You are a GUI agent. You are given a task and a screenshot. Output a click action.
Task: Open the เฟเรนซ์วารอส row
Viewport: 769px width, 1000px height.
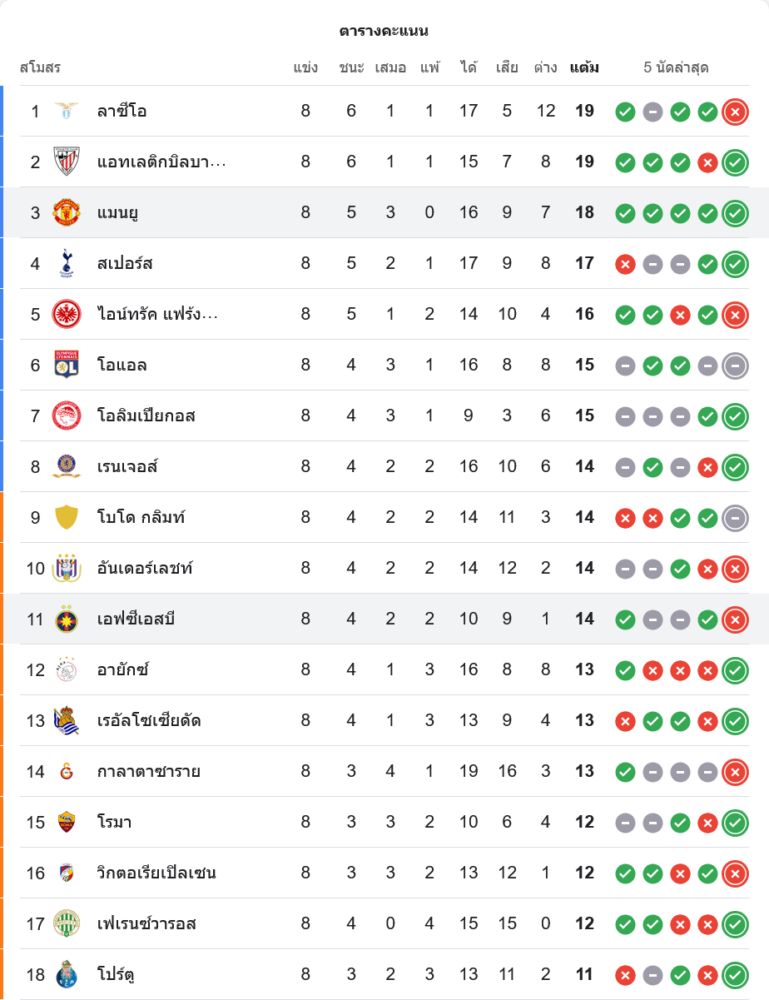click(x=146, y=924)
